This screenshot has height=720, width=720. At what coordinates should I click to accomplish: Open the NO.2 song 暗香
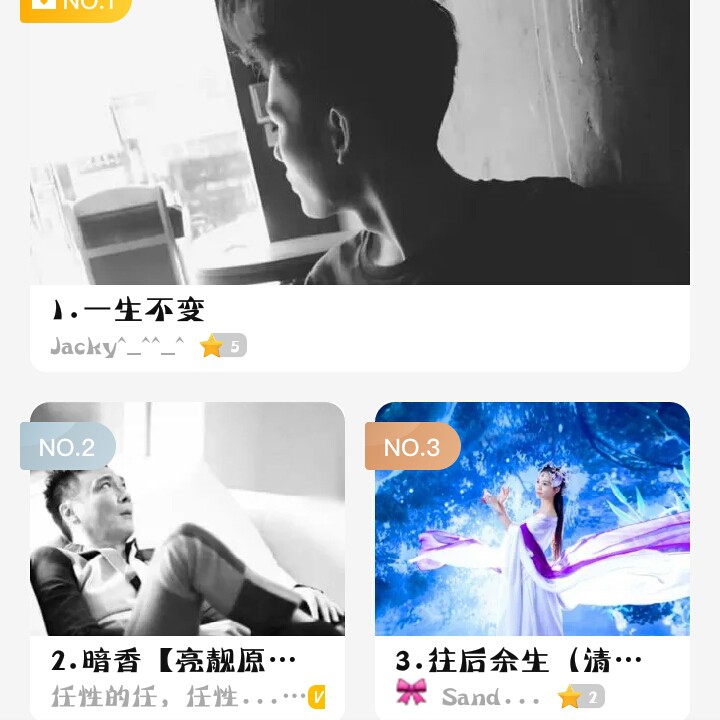[x=187, y=530]
